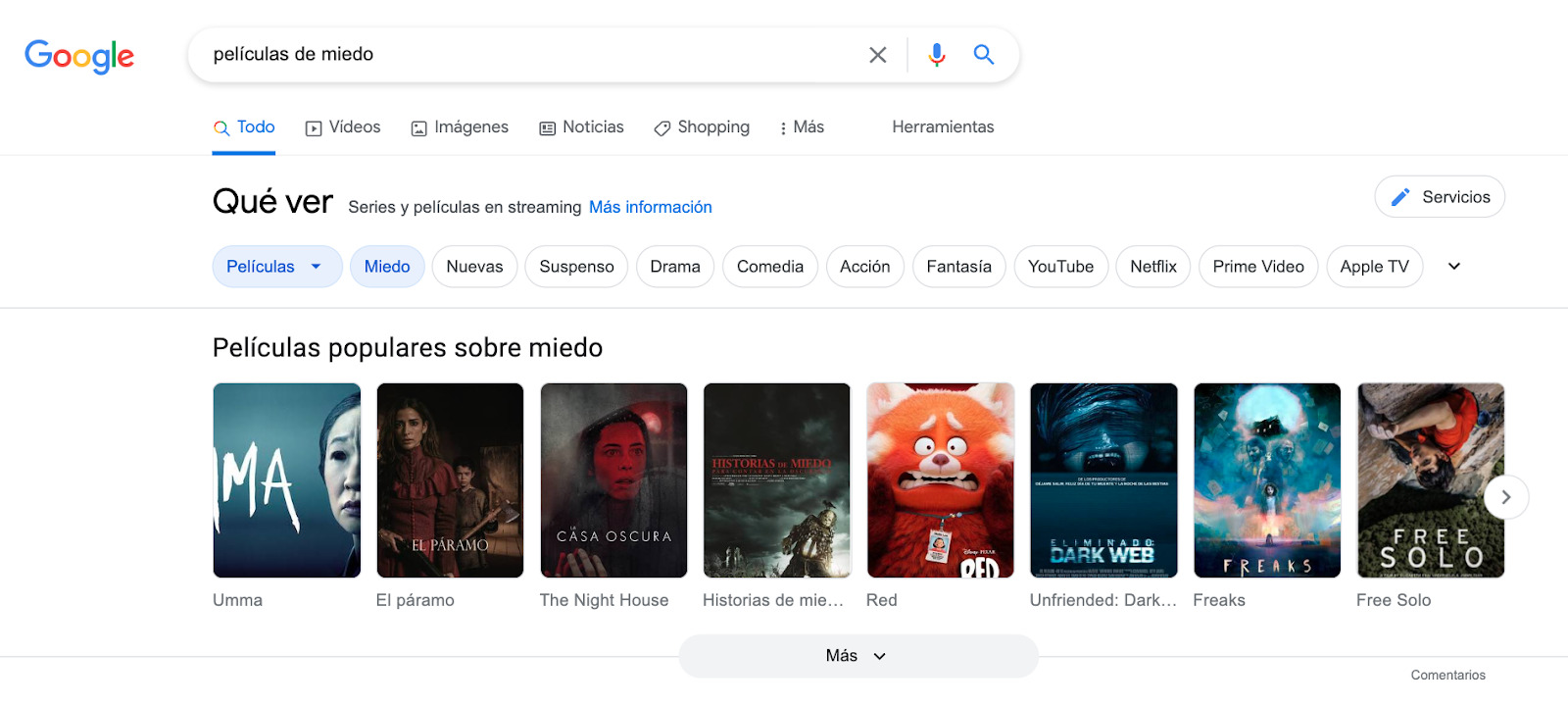Clear the search query text
Viewport: 1568px width, 706px height.
pos(877,55)
